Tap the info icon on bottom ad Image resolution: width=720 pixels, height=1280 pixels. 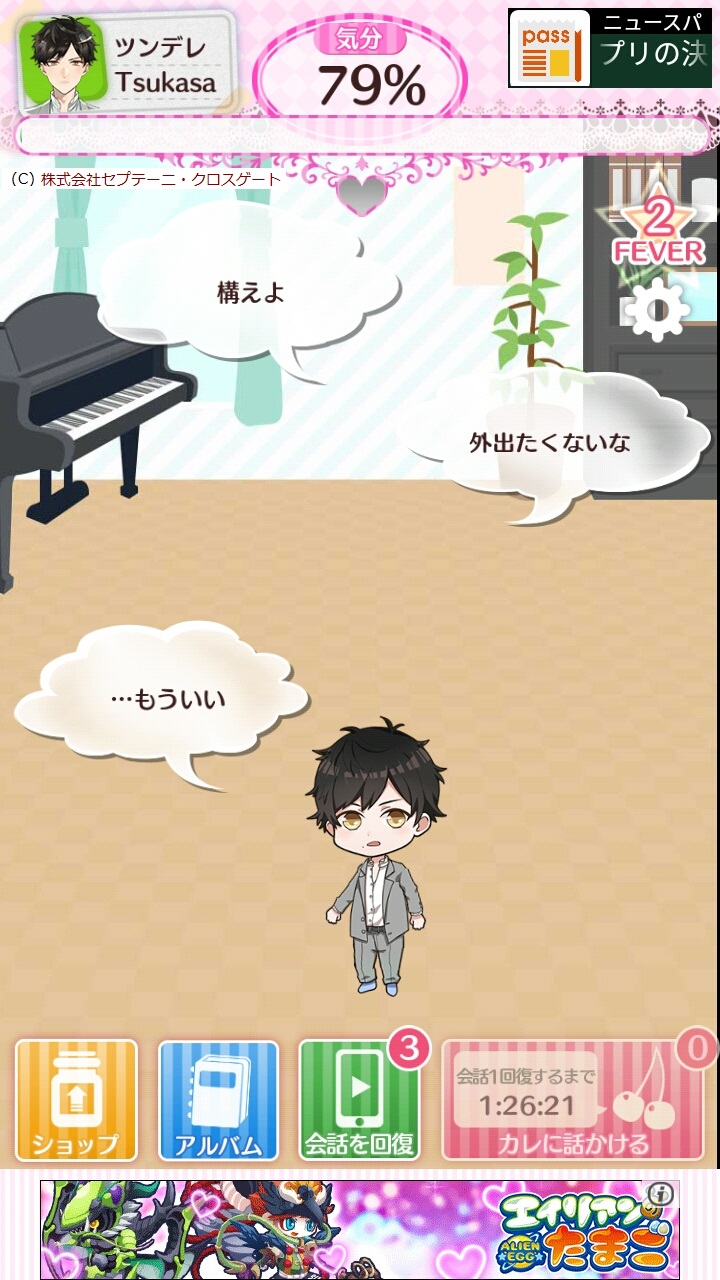click(660, 1193)
